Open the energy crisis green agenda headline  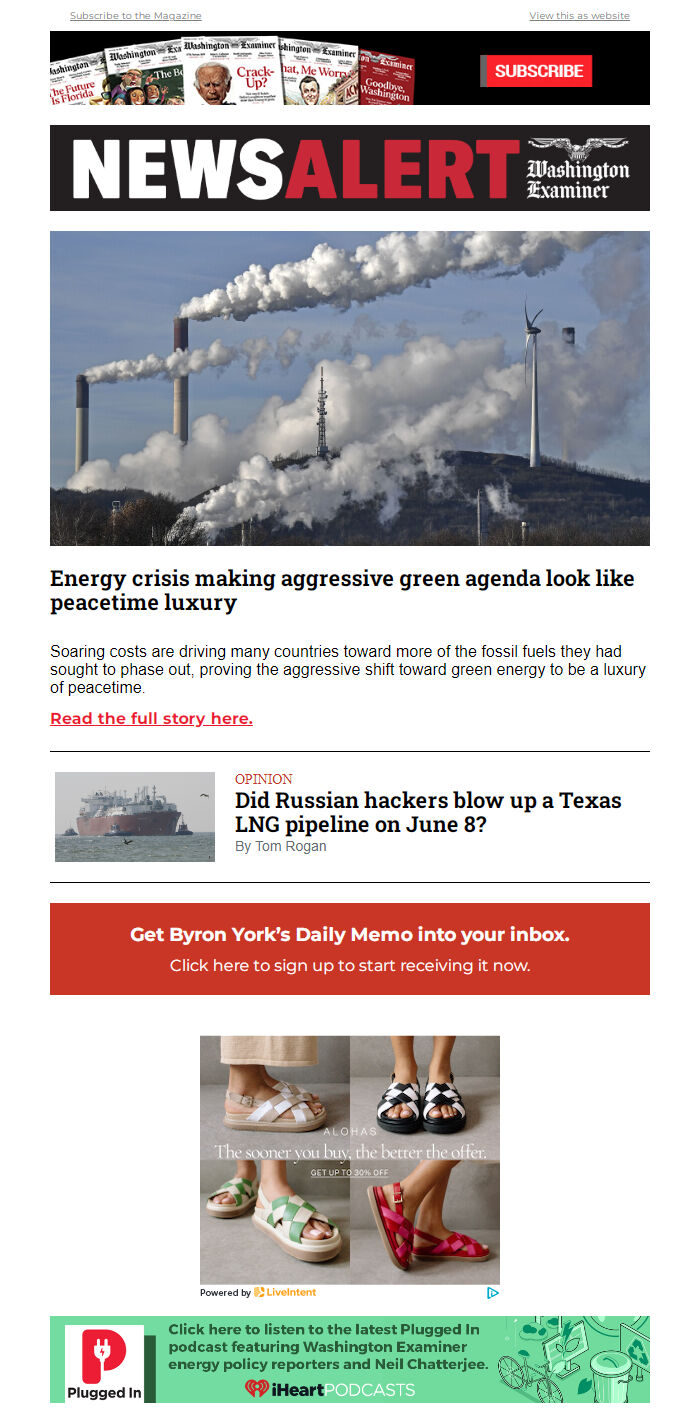(x=342, y=590)
